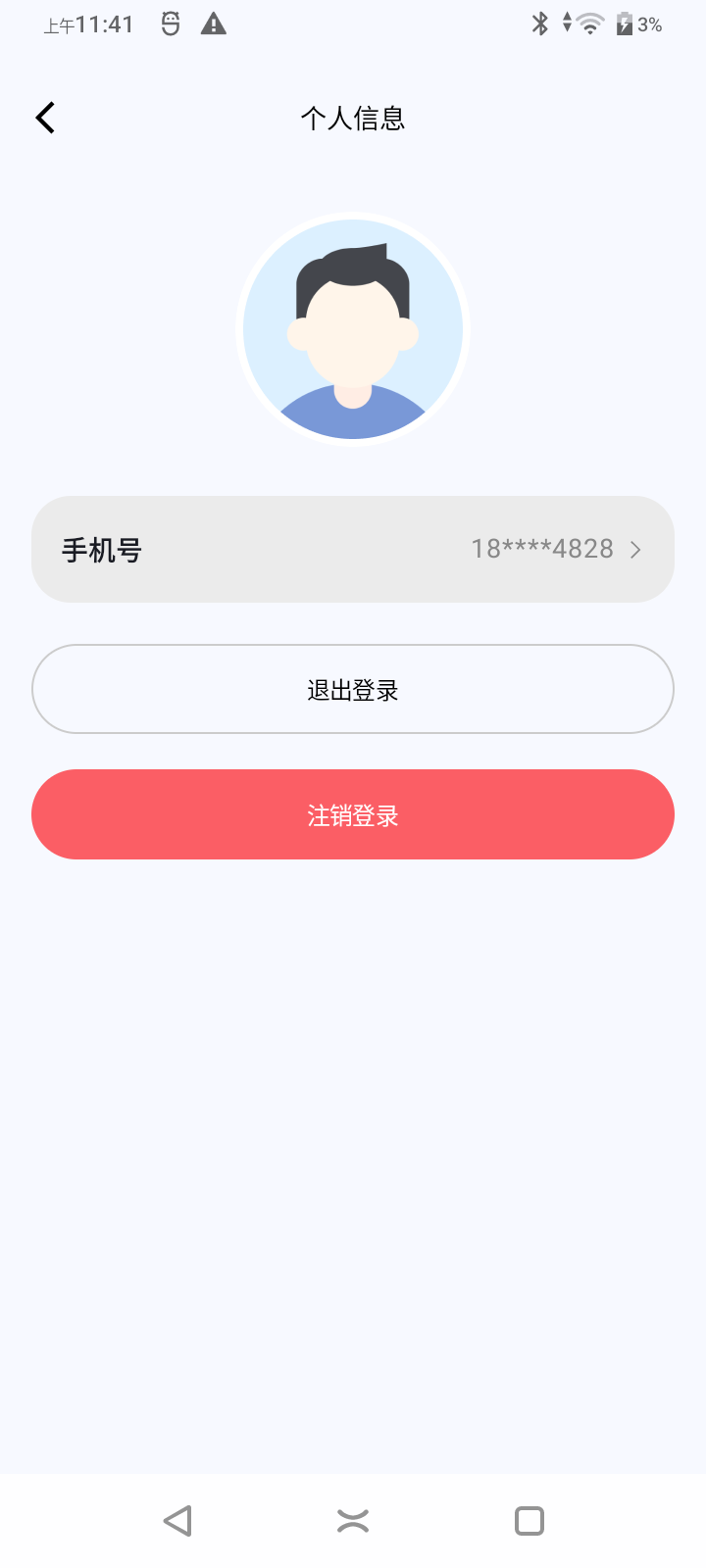Tap the 3% battery percentage text
Image resolution: width=706 pixels, height=1568 pixels.
(652, 24)
